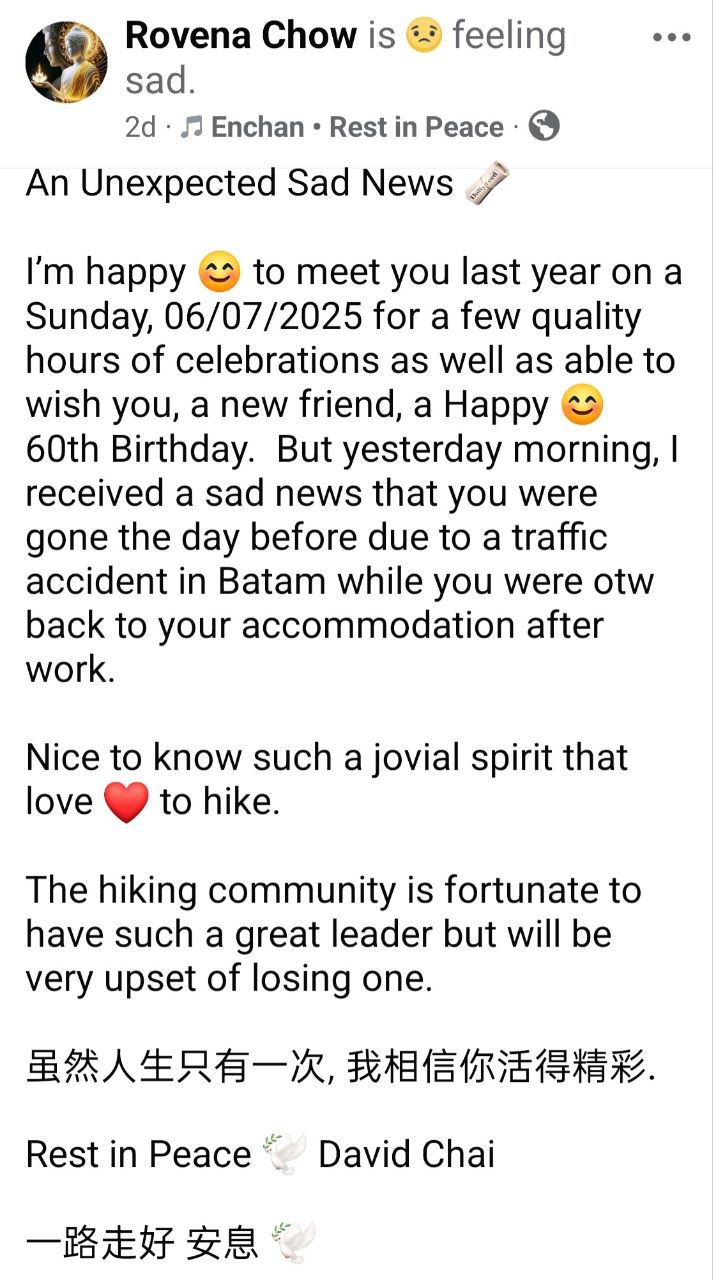Check the post's public audience globe icon

pyautogui.click(x=543, y=127)
